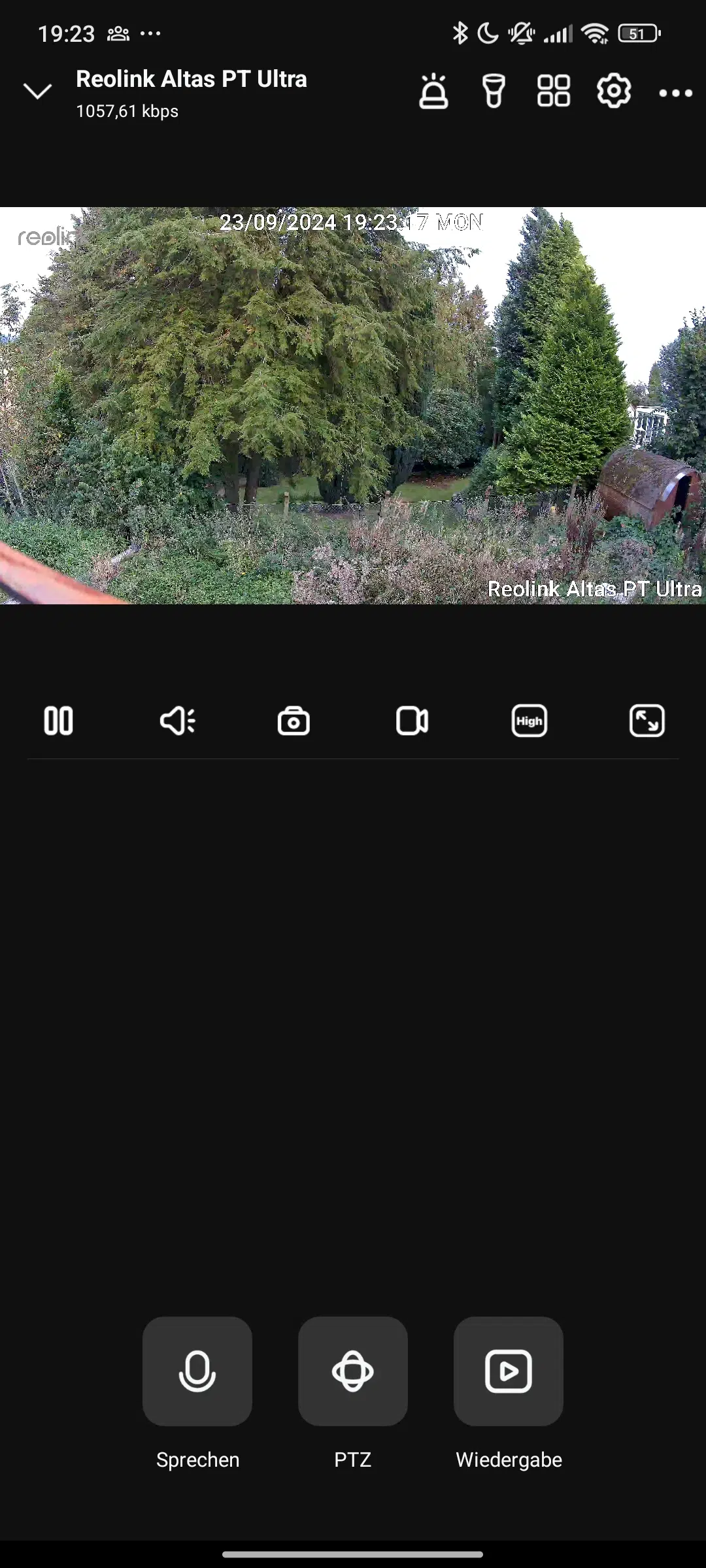
Task: Mute the live stream audio
Action: (177, 721)
